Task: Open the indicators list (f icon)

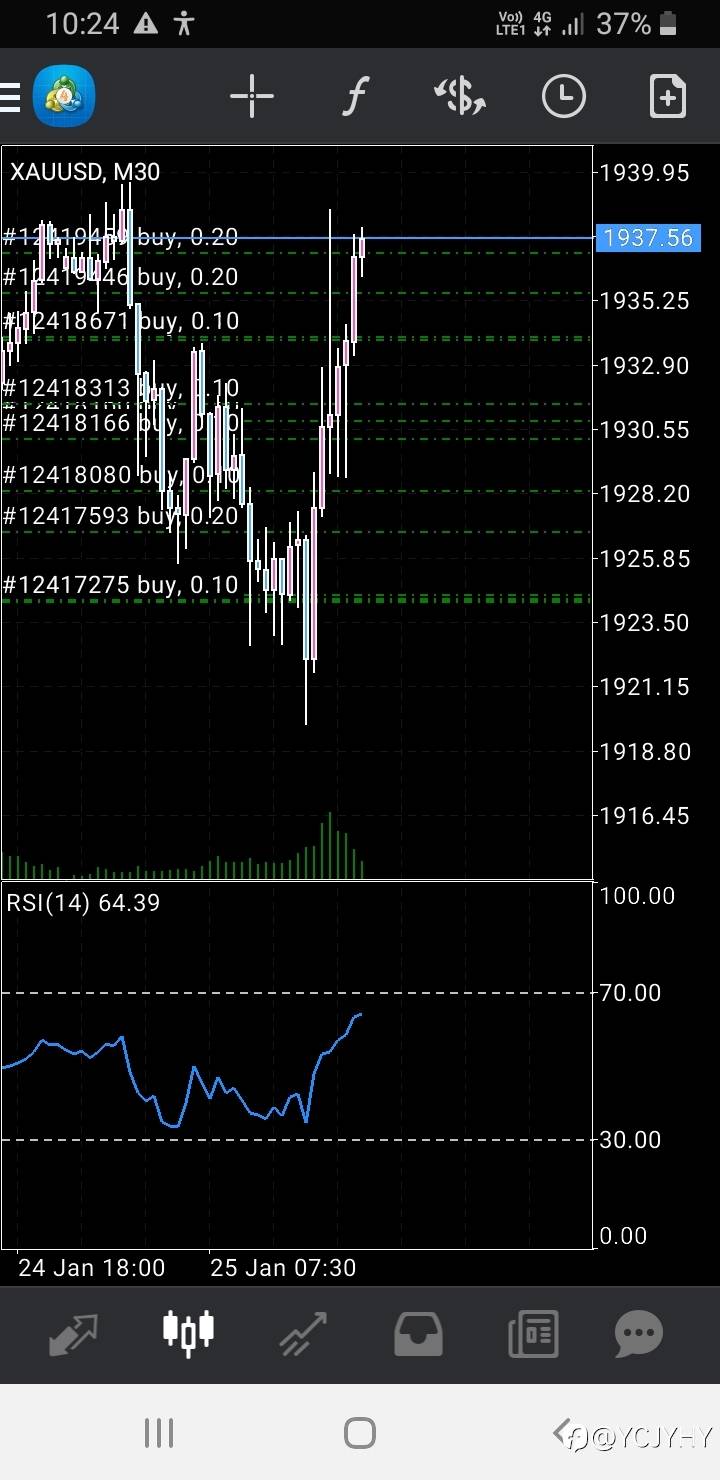Action: point(355,97)
